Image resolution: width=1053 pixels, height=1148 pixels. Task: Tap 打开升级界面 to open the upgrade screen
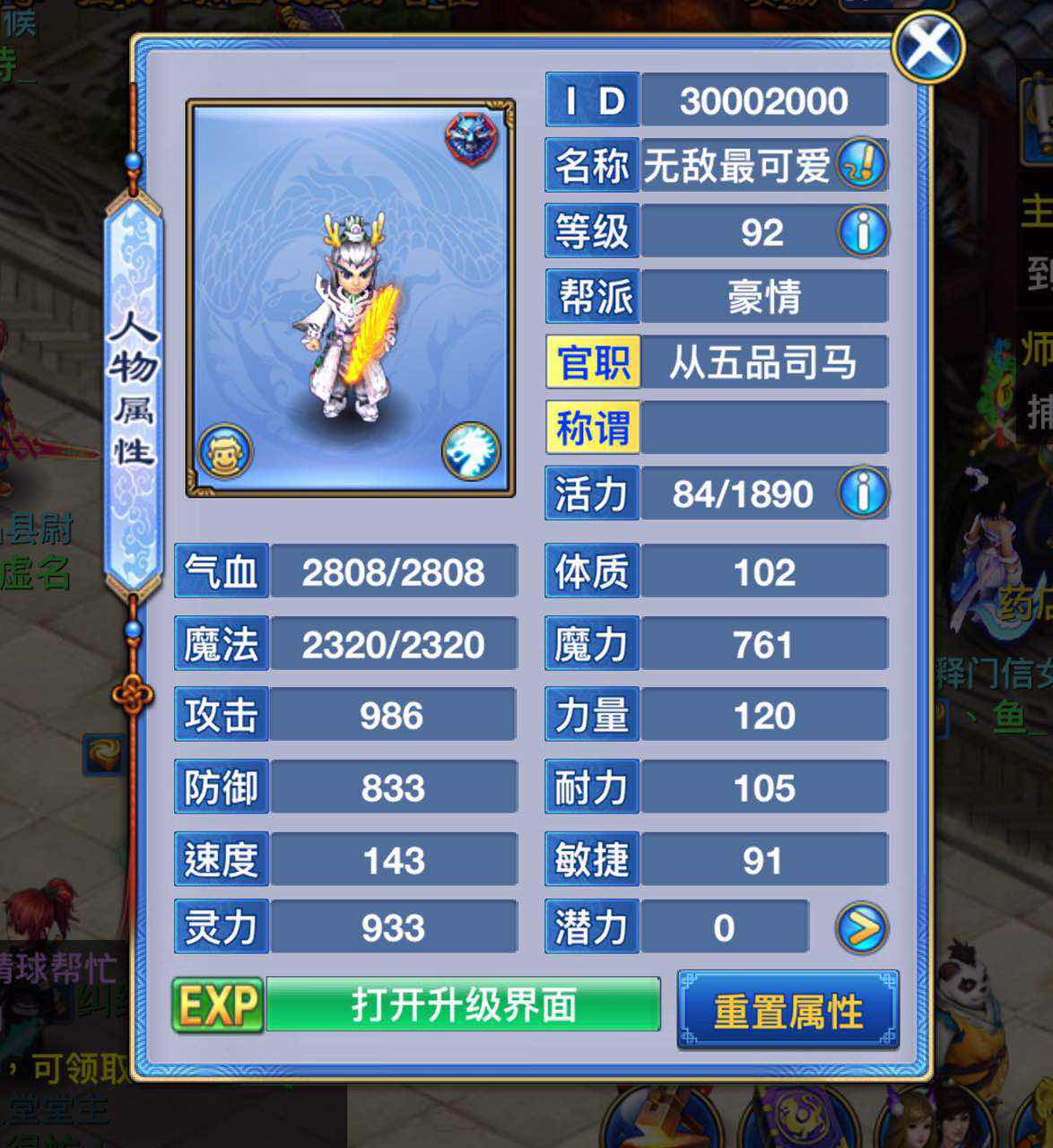463,1005
